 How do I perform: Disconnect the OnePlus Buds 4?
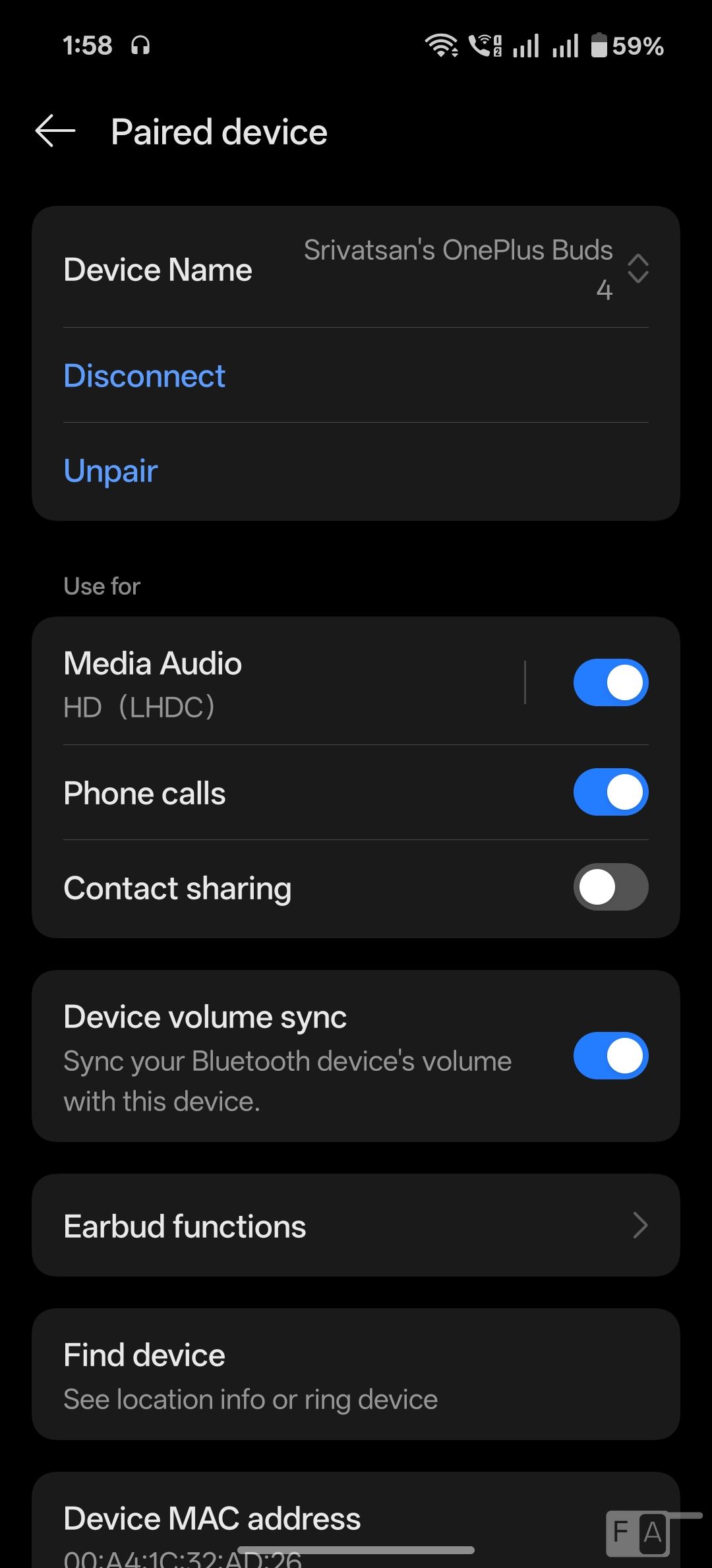click(x=144, y=376)
